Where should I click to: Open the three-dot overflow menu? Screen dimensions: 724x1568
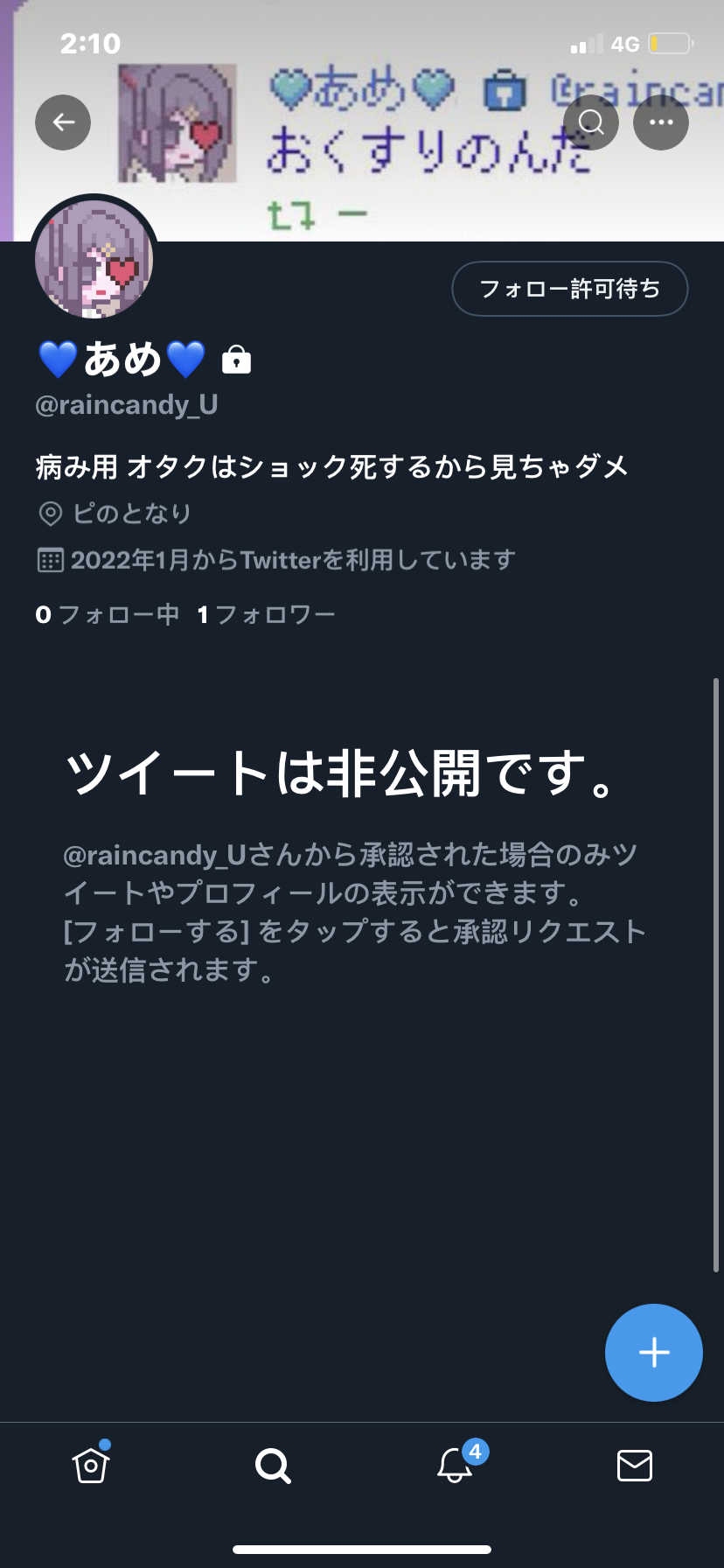[x=661, y=122]
